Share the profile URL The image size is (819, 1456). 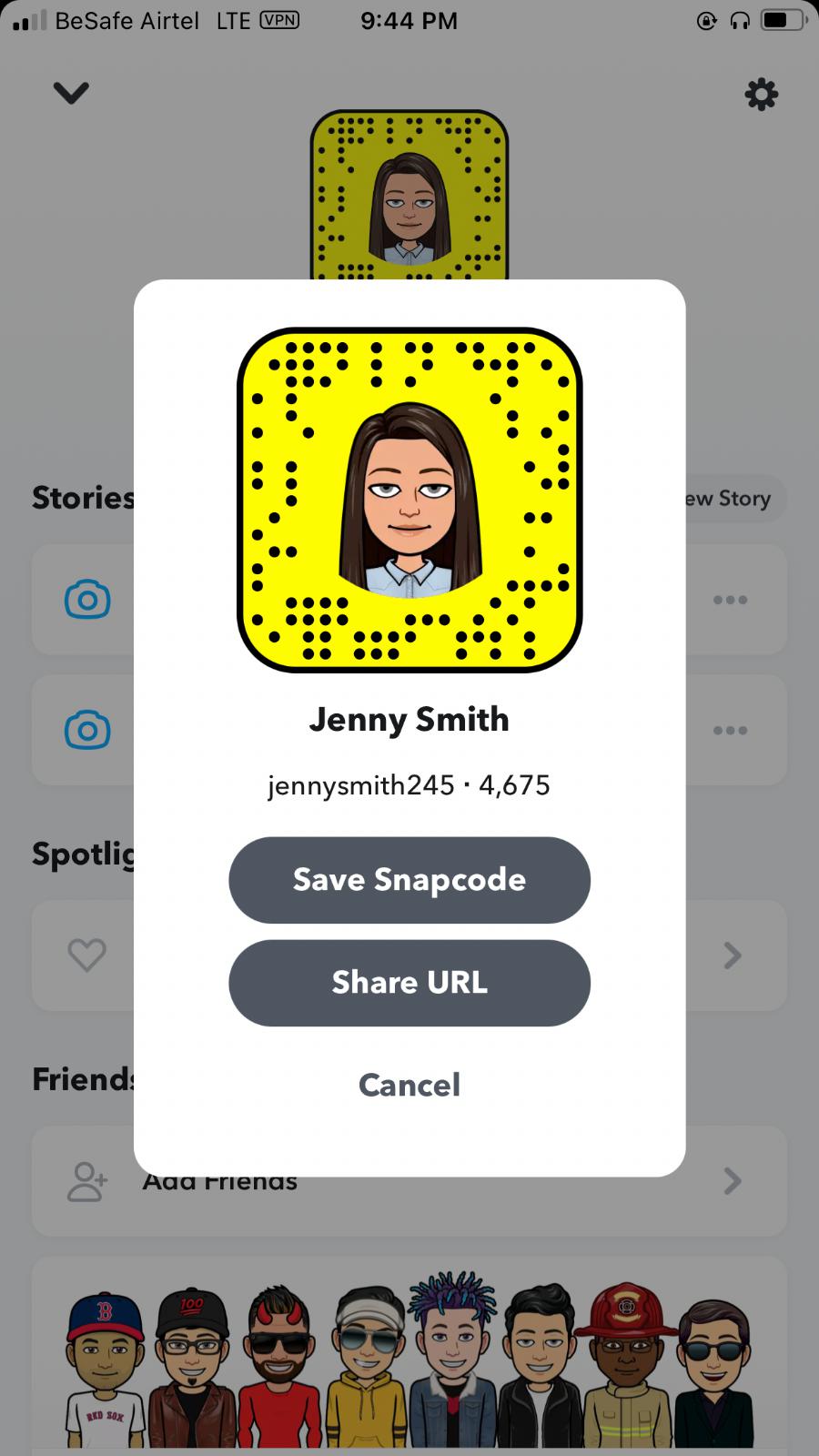tap(409, 983)
